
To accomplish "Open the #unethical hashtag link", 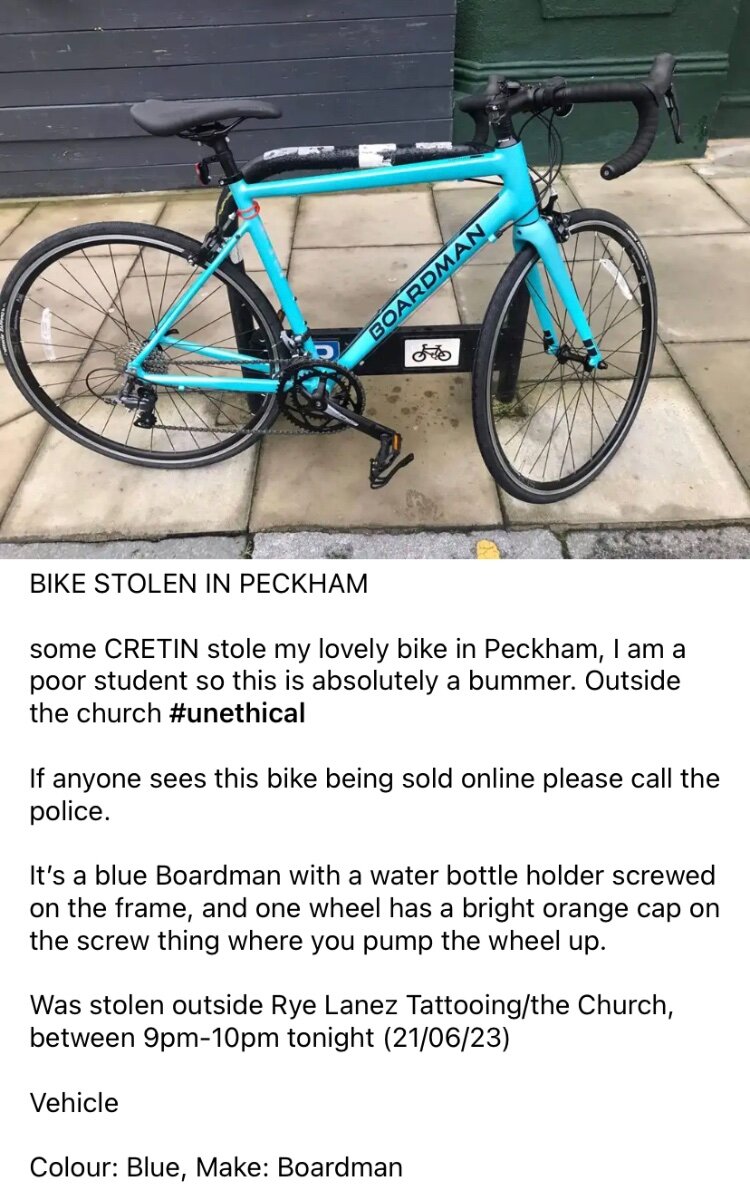I will 237,714.
